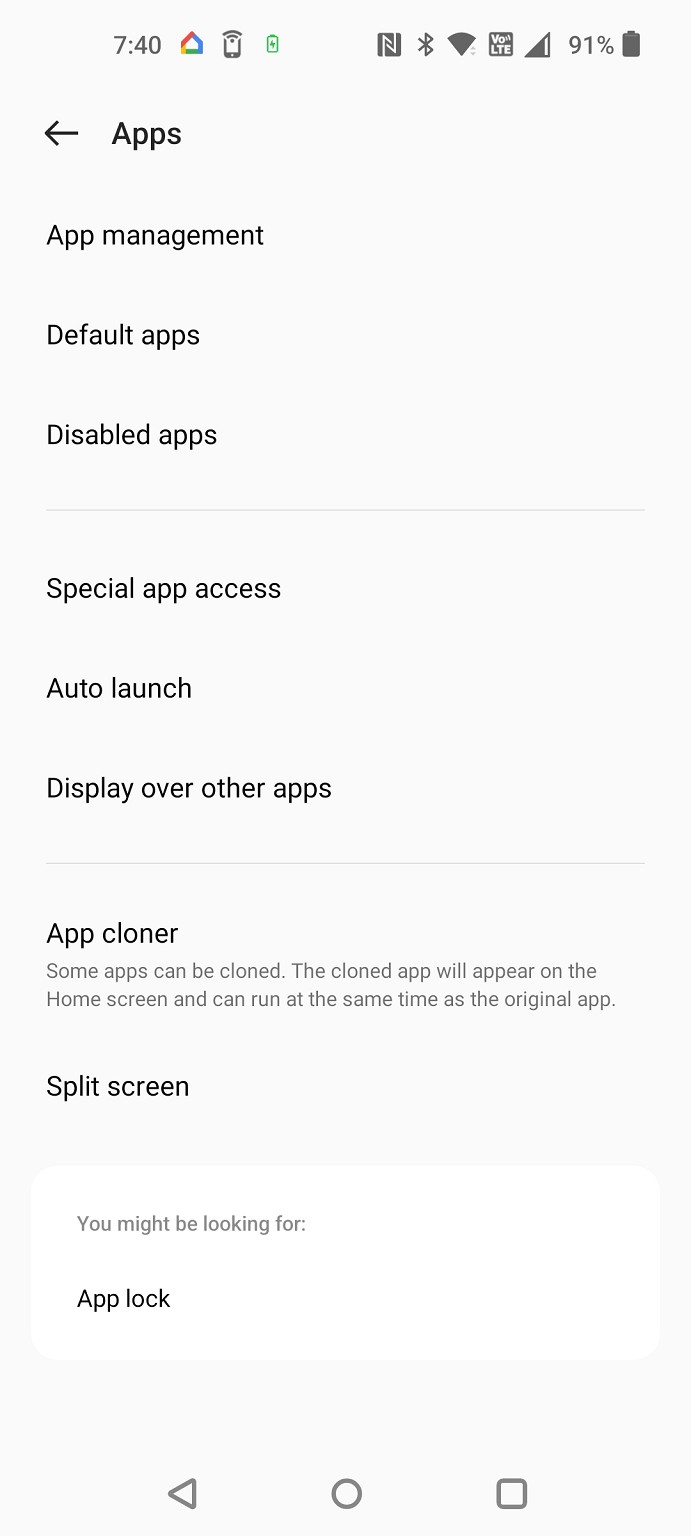Open Default apps settings
The height and width of the screenshot is (1536, 691).
click(123, 335)
